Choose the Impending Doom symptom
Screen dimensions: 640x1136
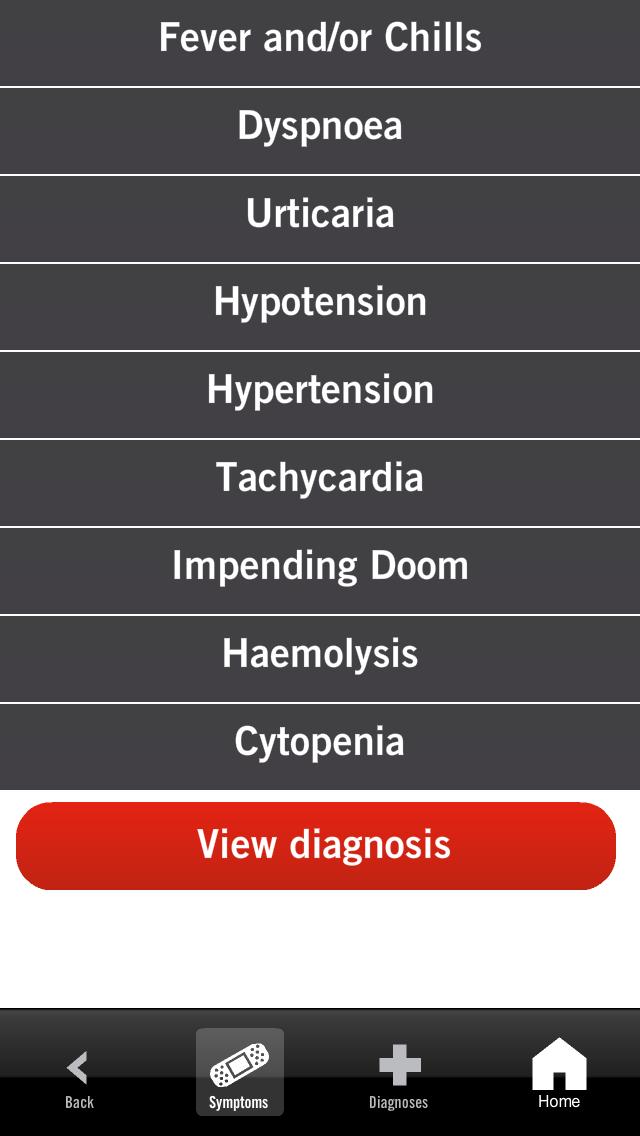320,568
